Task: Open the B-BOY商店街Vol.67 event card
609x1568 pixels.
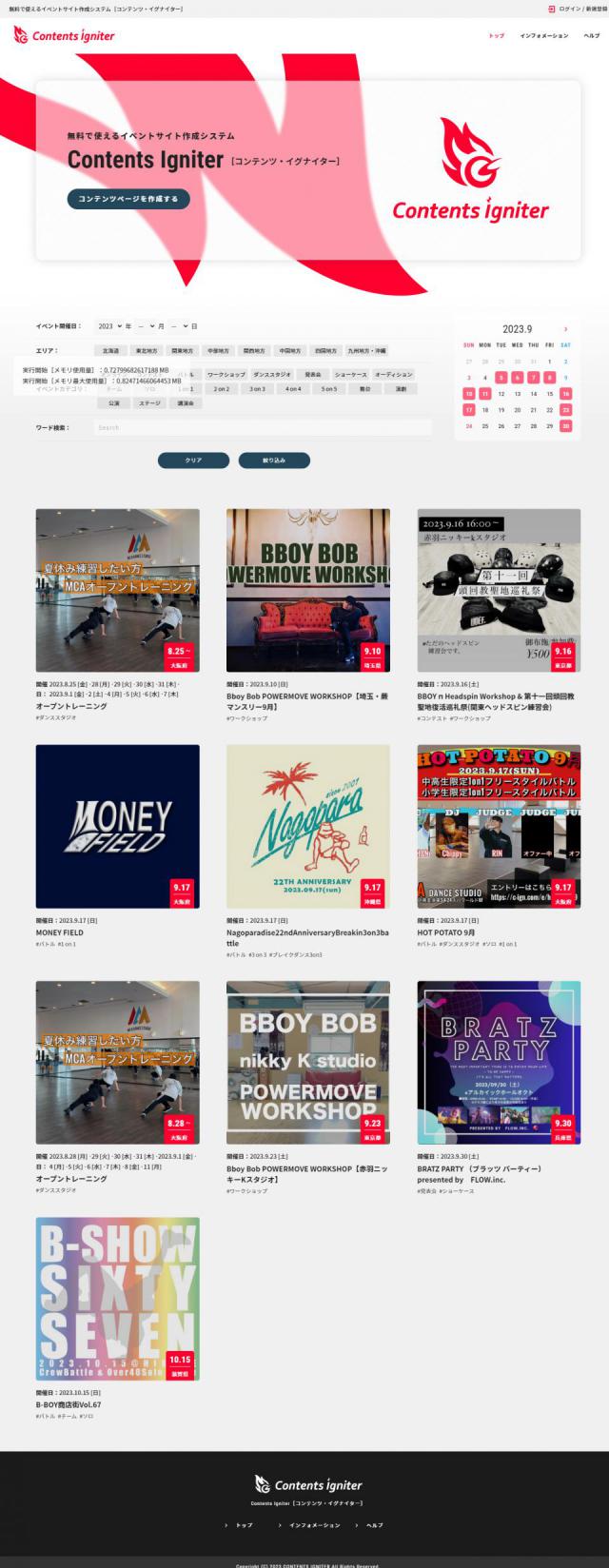Action: [x=117, y=1299]
